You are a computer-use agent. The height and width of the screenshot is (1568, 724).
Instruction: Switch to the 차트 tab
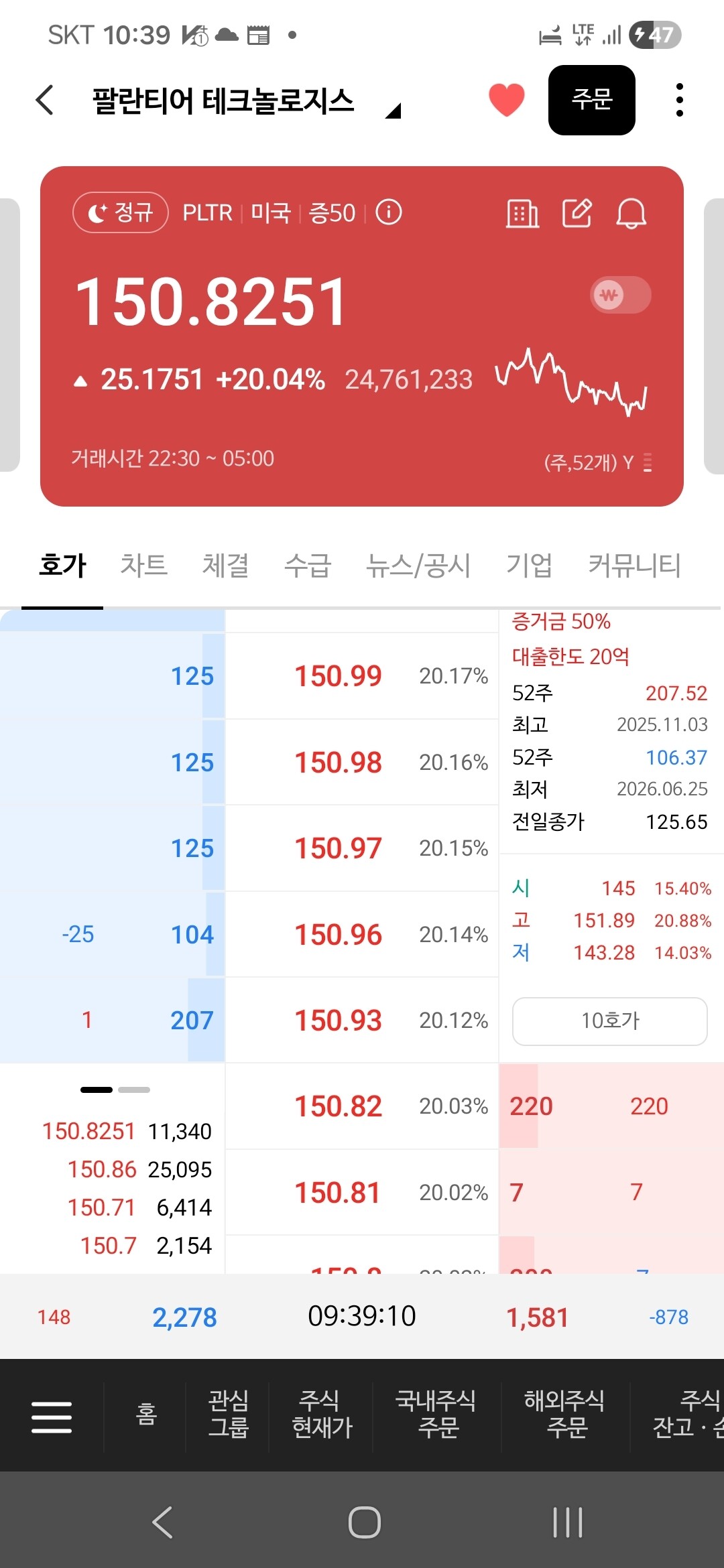tap(144, 565)
